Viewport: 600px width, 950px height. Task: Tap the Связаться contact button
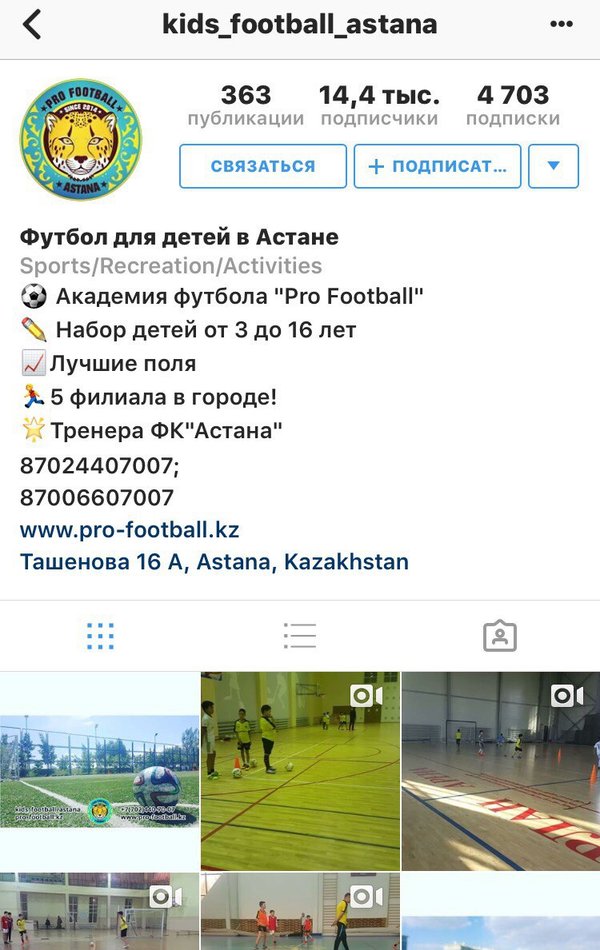point(263,167)
